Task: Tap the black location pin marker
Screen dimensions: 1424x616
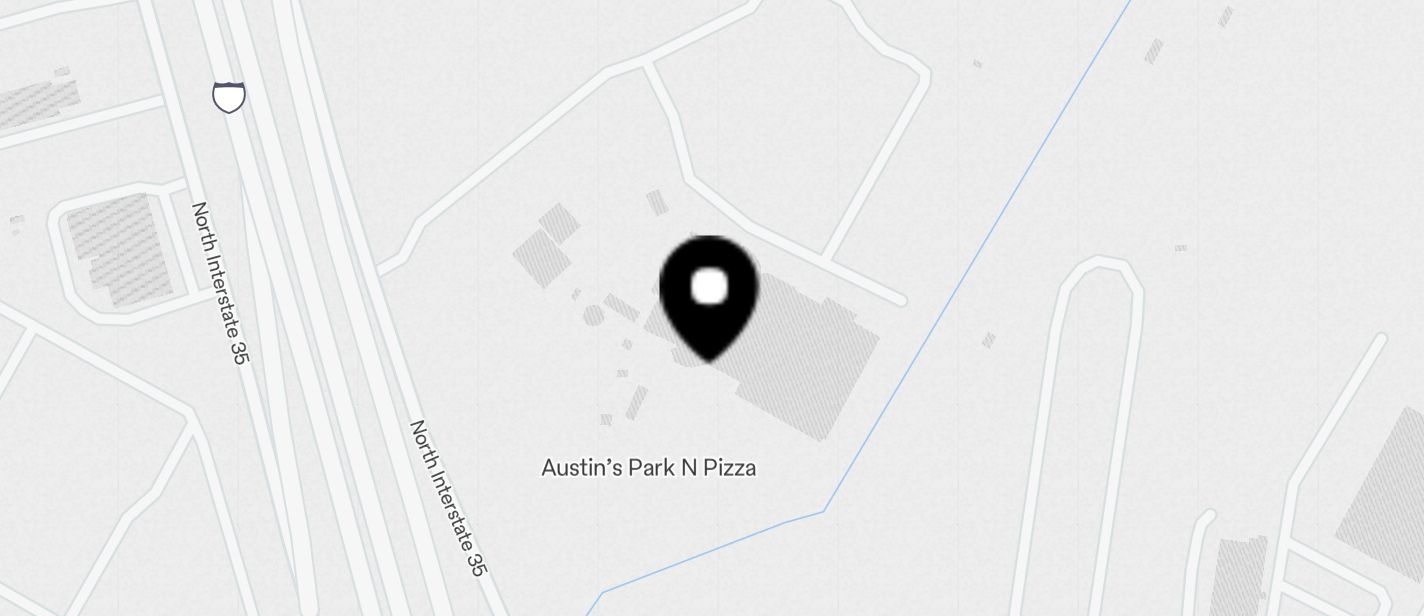Action: tap(709, 294)
